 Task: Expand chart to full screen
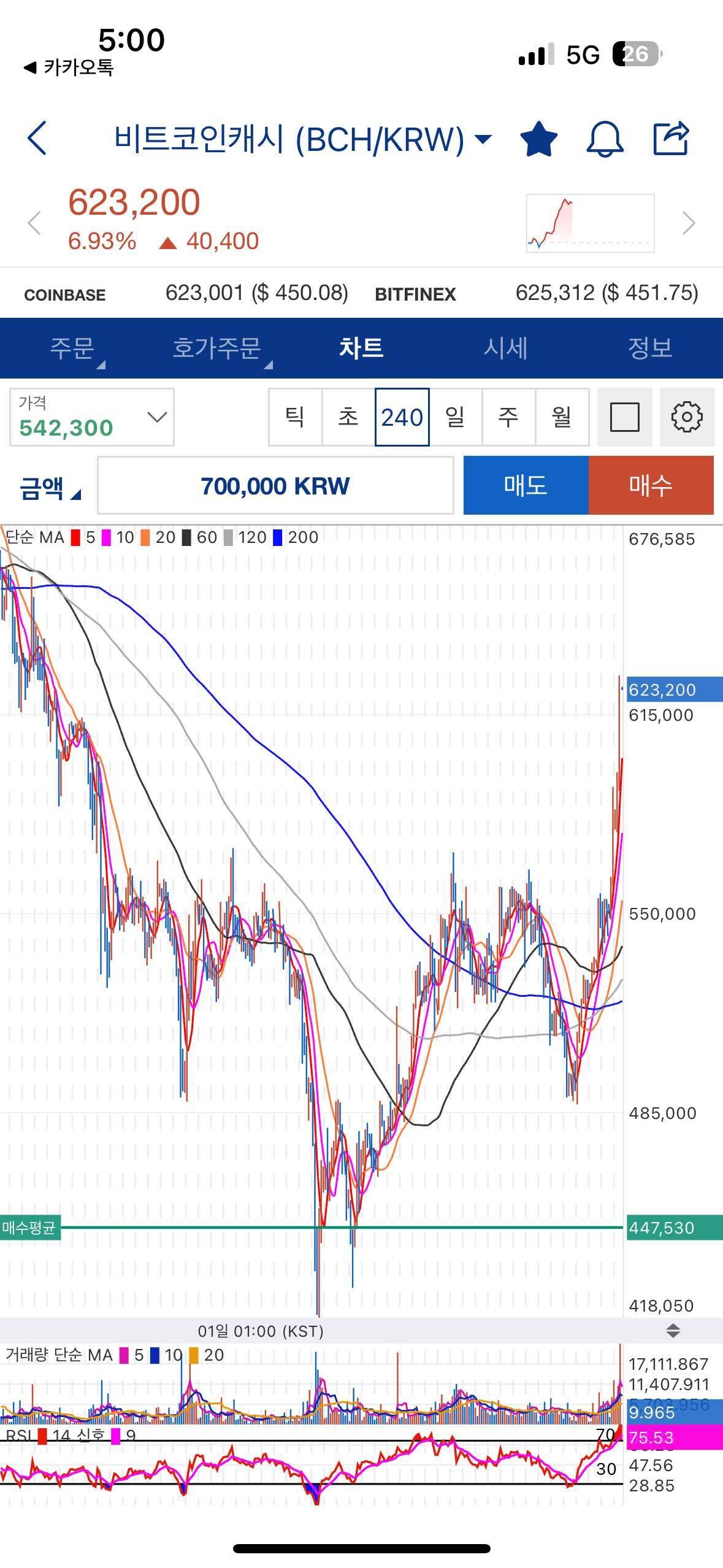pos(624,417)
